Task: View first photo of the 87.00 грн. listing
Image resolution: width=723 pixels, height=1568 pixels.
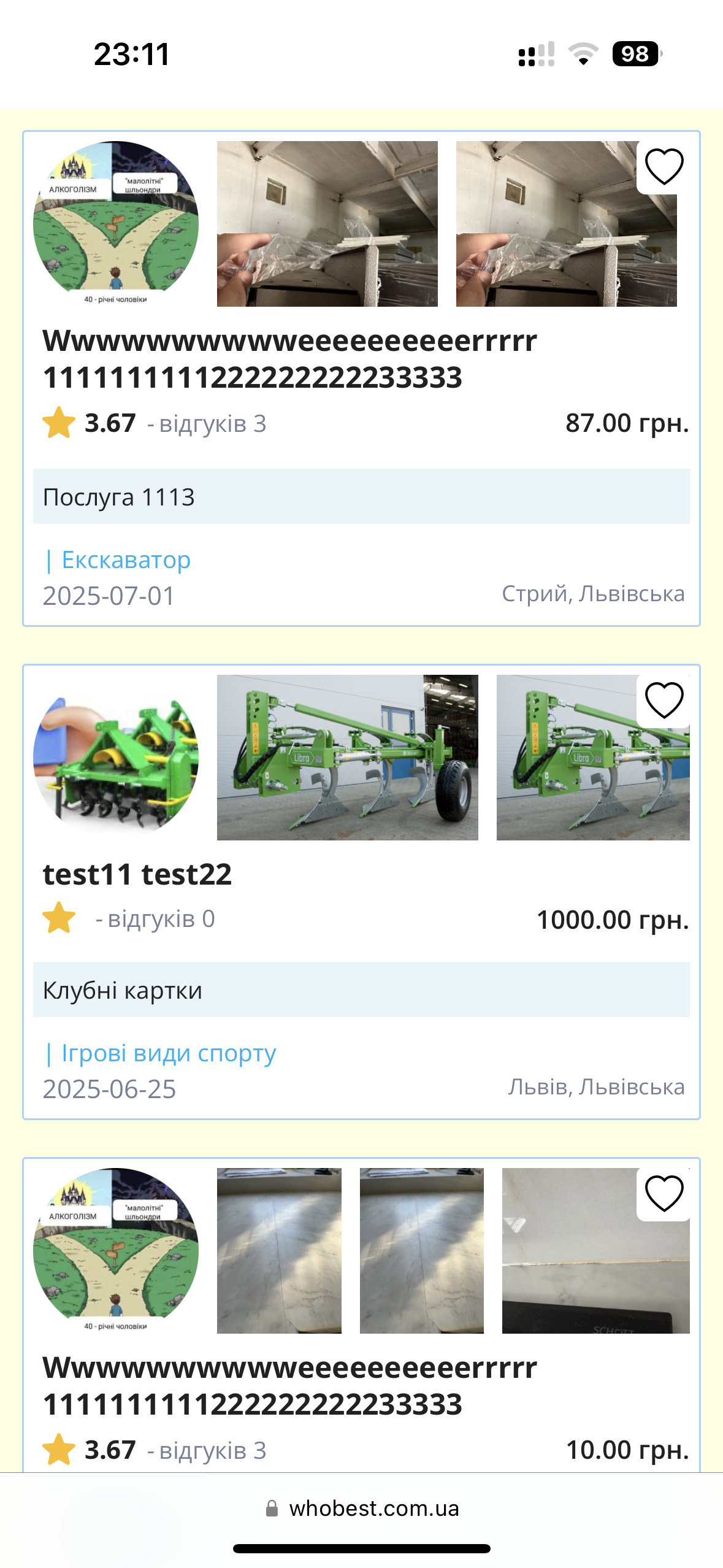Action: coord(327,224)
